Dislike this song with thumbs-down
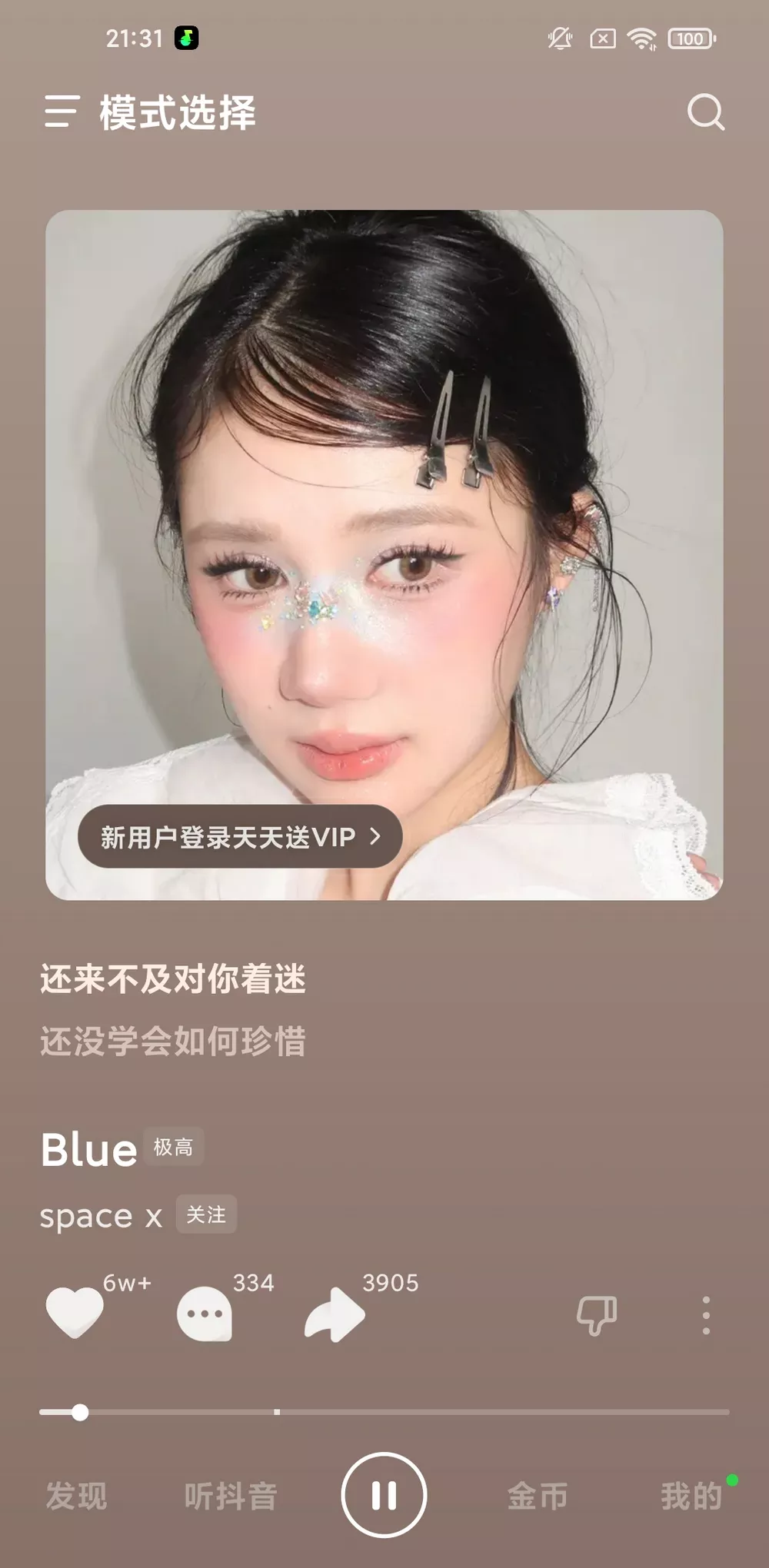This screenshot has width=769, height=1568. click(x=597, y=1315)
